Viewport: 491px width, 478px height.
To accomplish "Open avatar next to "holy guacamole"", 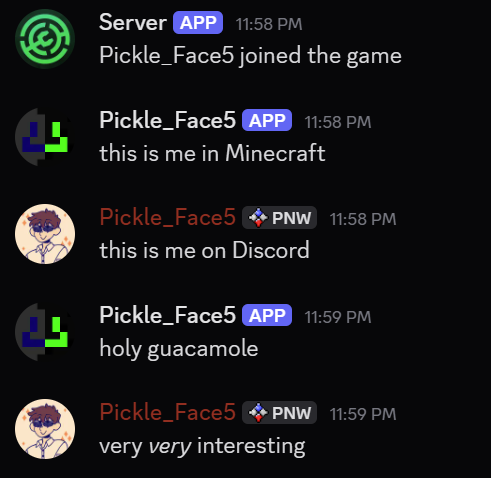I will [45, 331].
